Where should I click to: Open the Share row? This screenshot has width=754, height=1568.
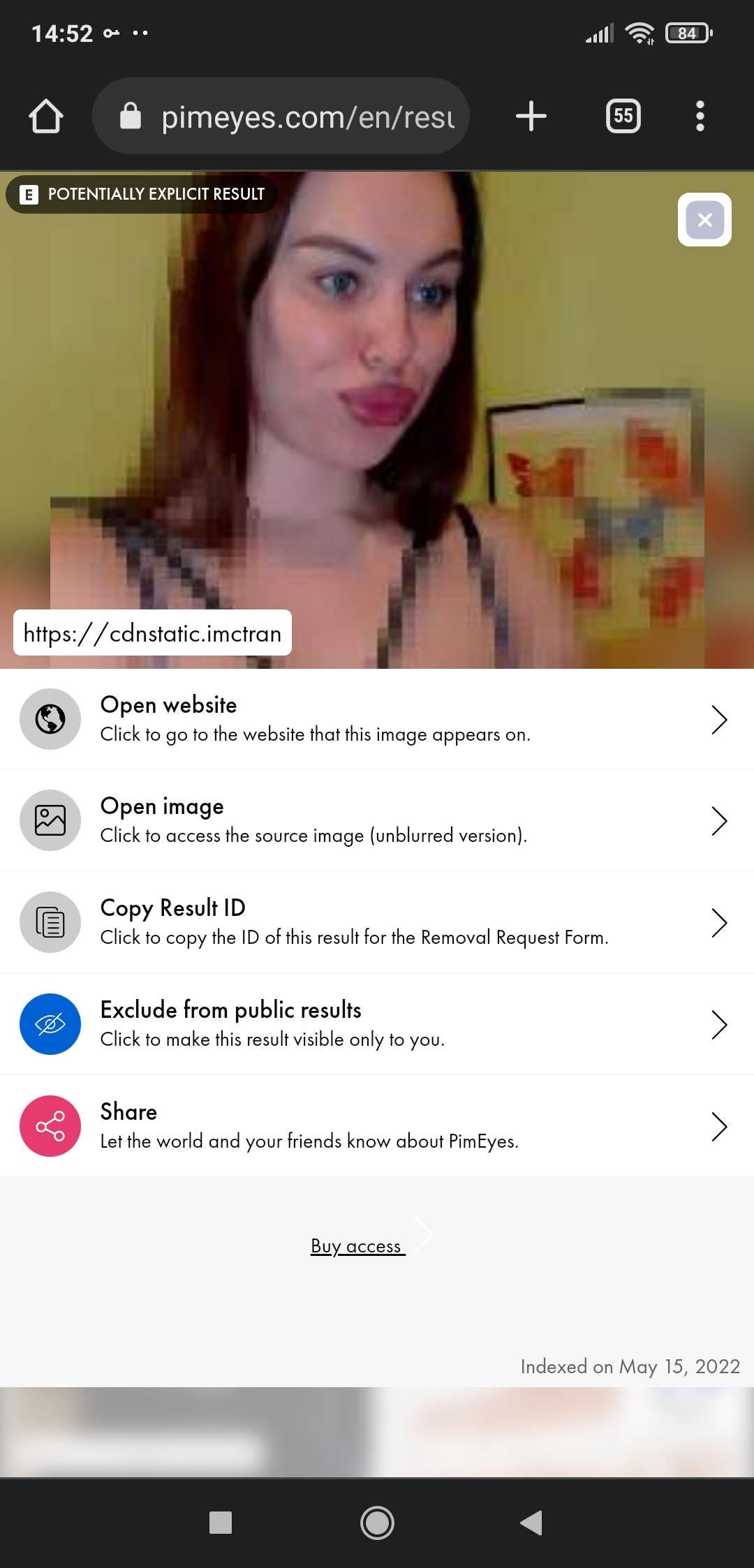377,1126
